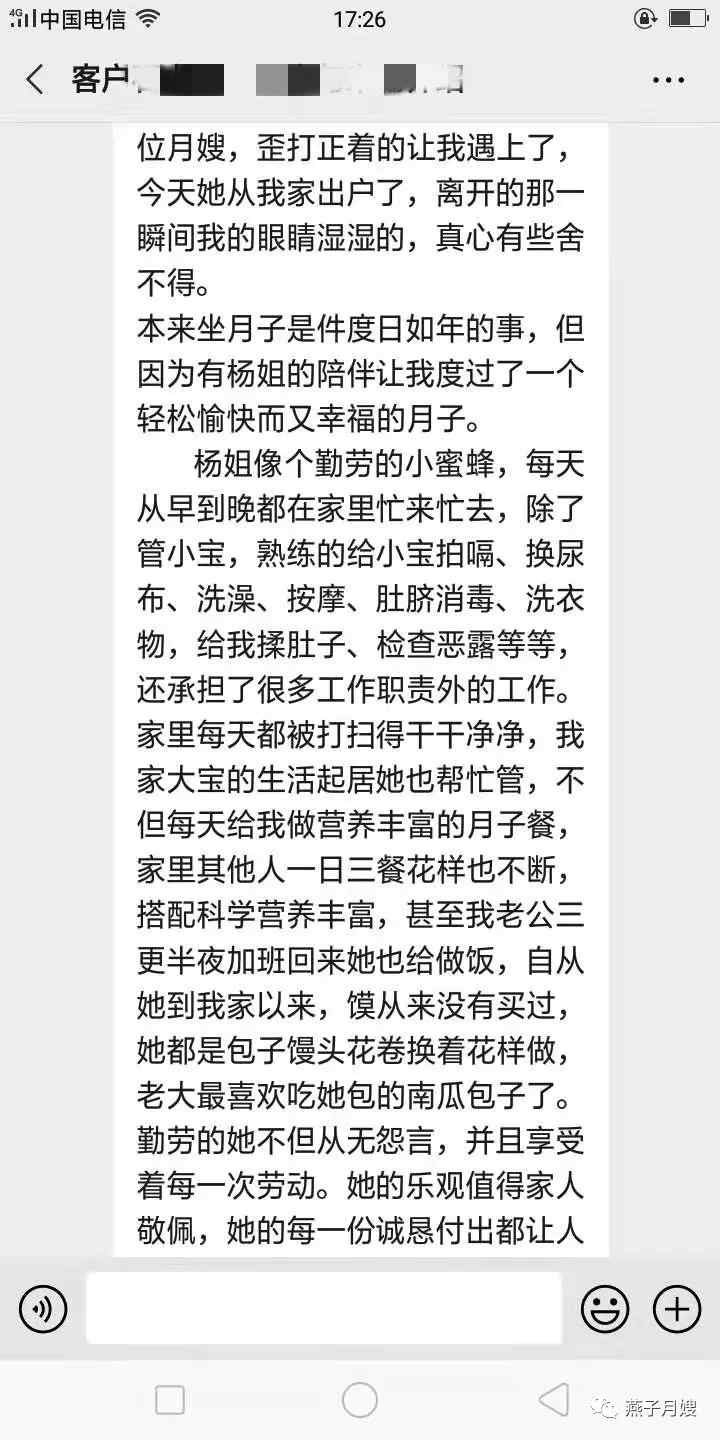
Task: Switch to voice message input
Action: 43,1309
